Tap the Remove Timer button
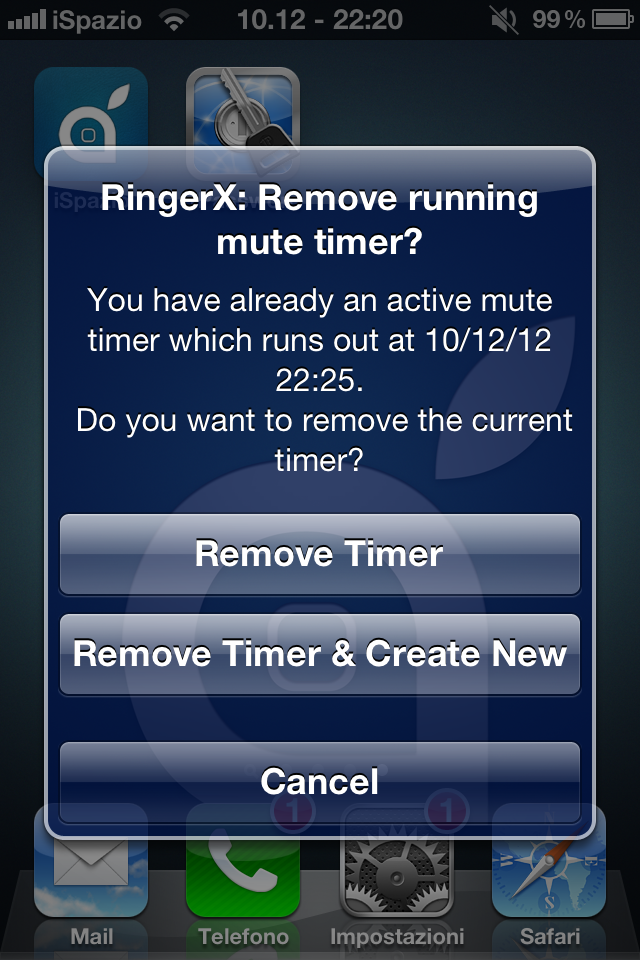This screenshot has height=960, width=640. (320, 554)
